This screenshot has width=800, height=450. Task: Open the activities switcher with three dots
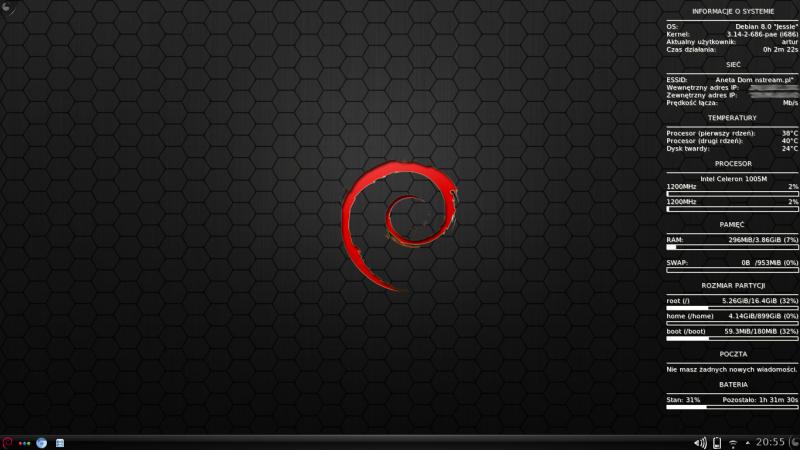(25, 442)
